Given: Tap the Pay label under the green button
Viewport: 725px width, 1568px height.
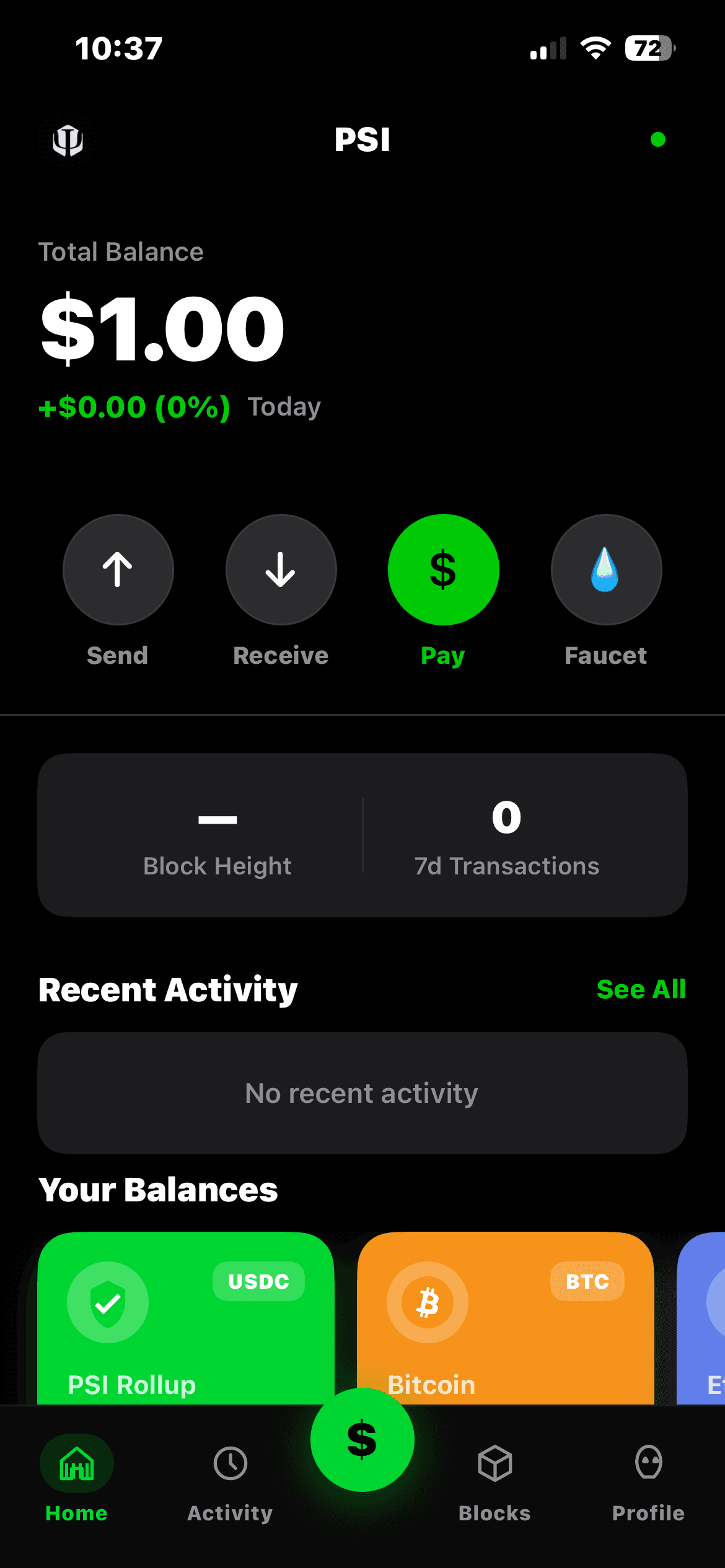Looking at the screenshot, I should tap(442, 655).
